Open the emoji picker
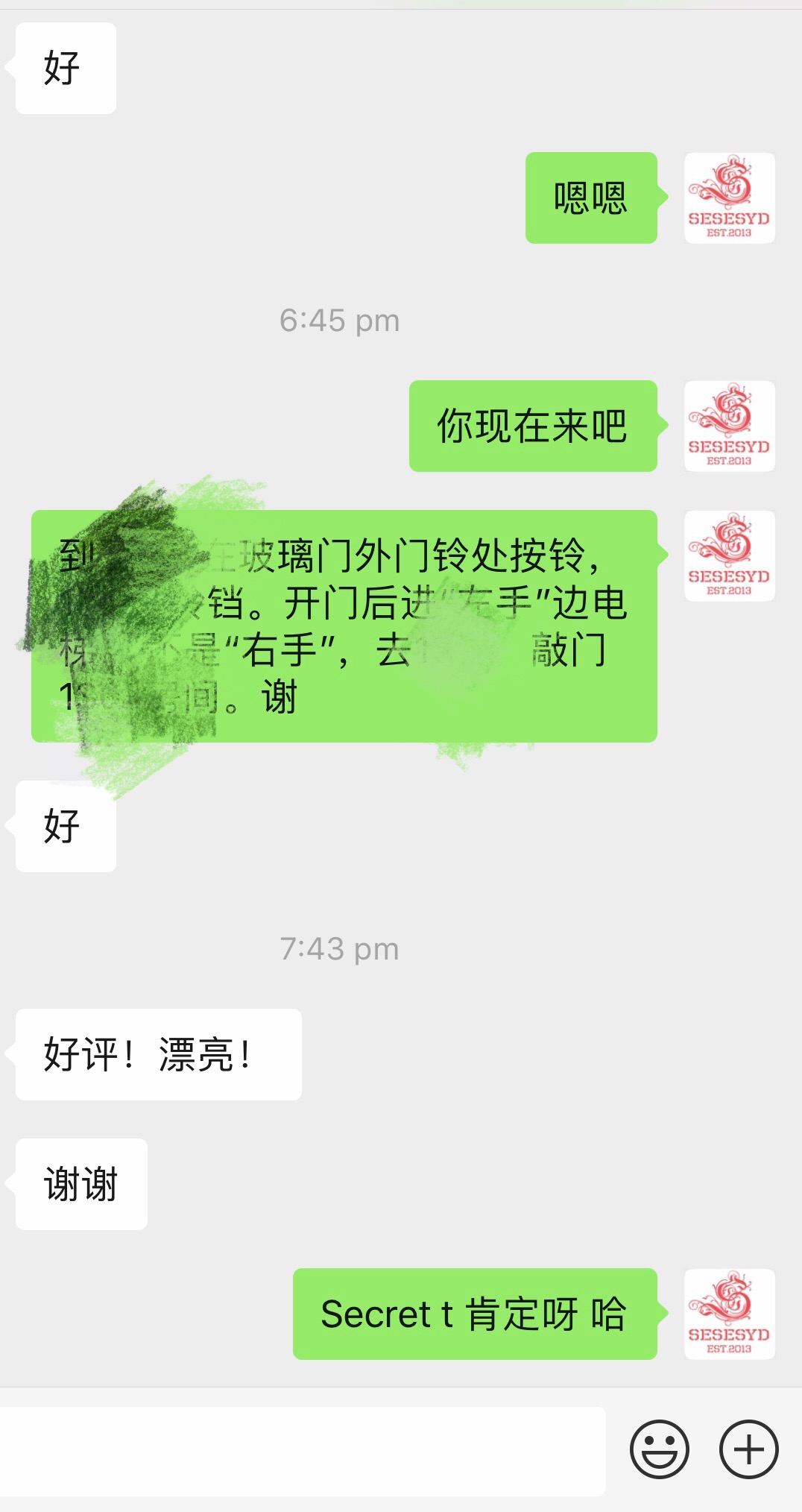 pos(659,1449)
